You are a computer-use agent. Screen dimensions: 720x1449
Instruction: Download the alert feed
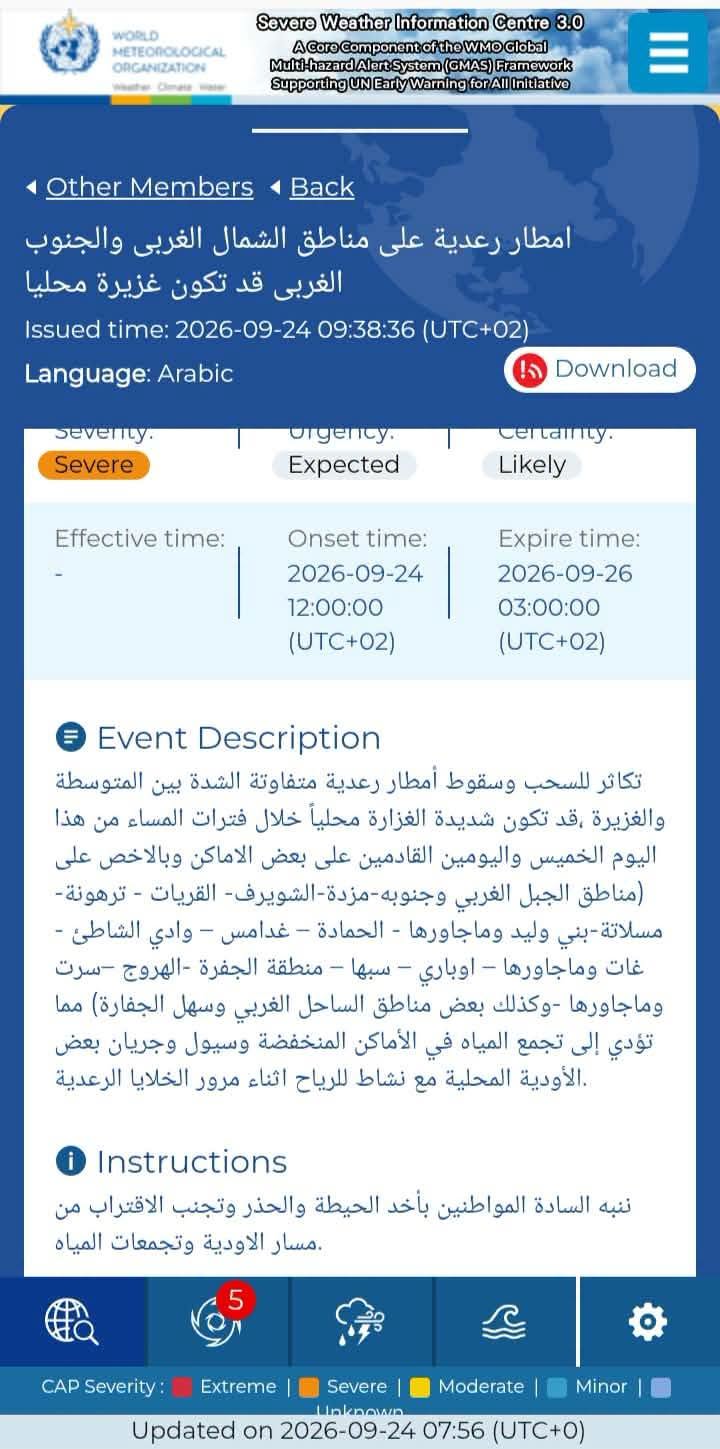pyautogui.click(x=599, y=369)
